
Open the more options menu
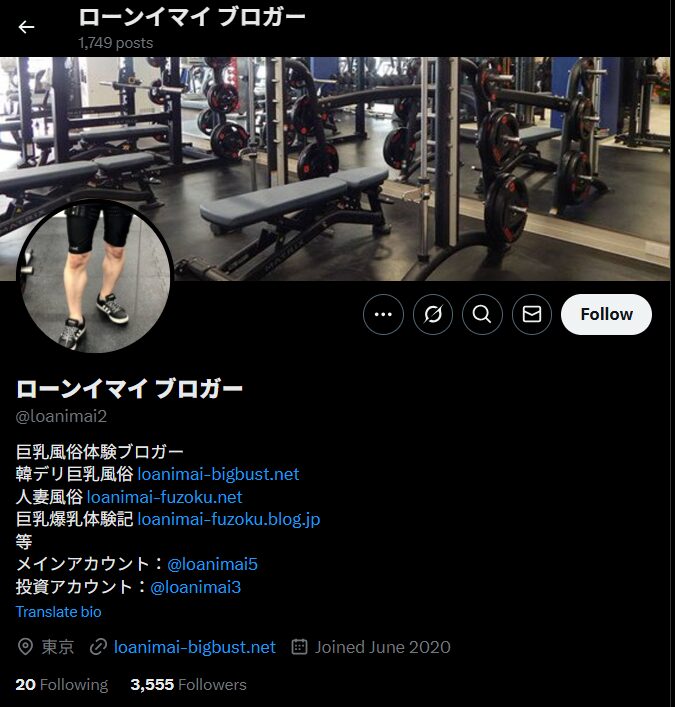pos(383,314)
